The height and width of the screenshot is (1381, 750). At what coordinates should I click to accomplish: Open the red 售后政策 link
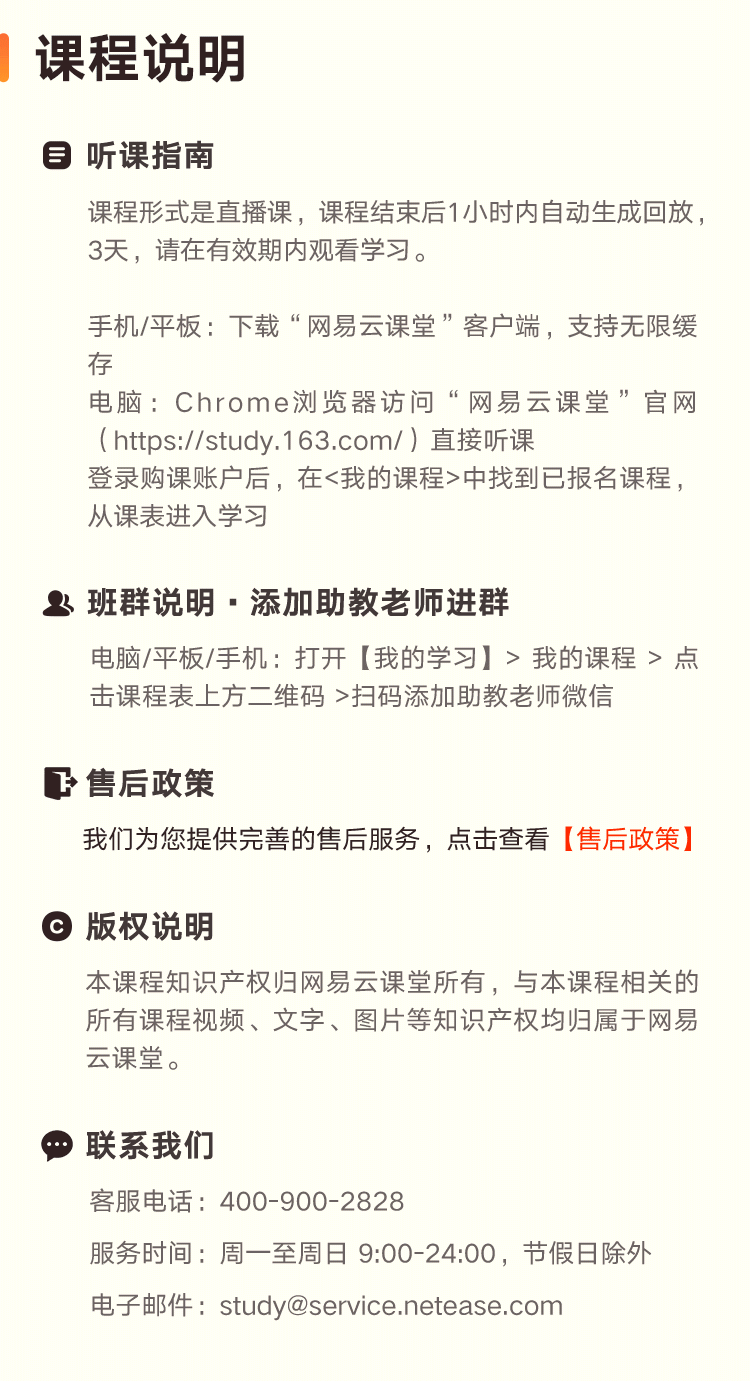click(x=627, y=839)
